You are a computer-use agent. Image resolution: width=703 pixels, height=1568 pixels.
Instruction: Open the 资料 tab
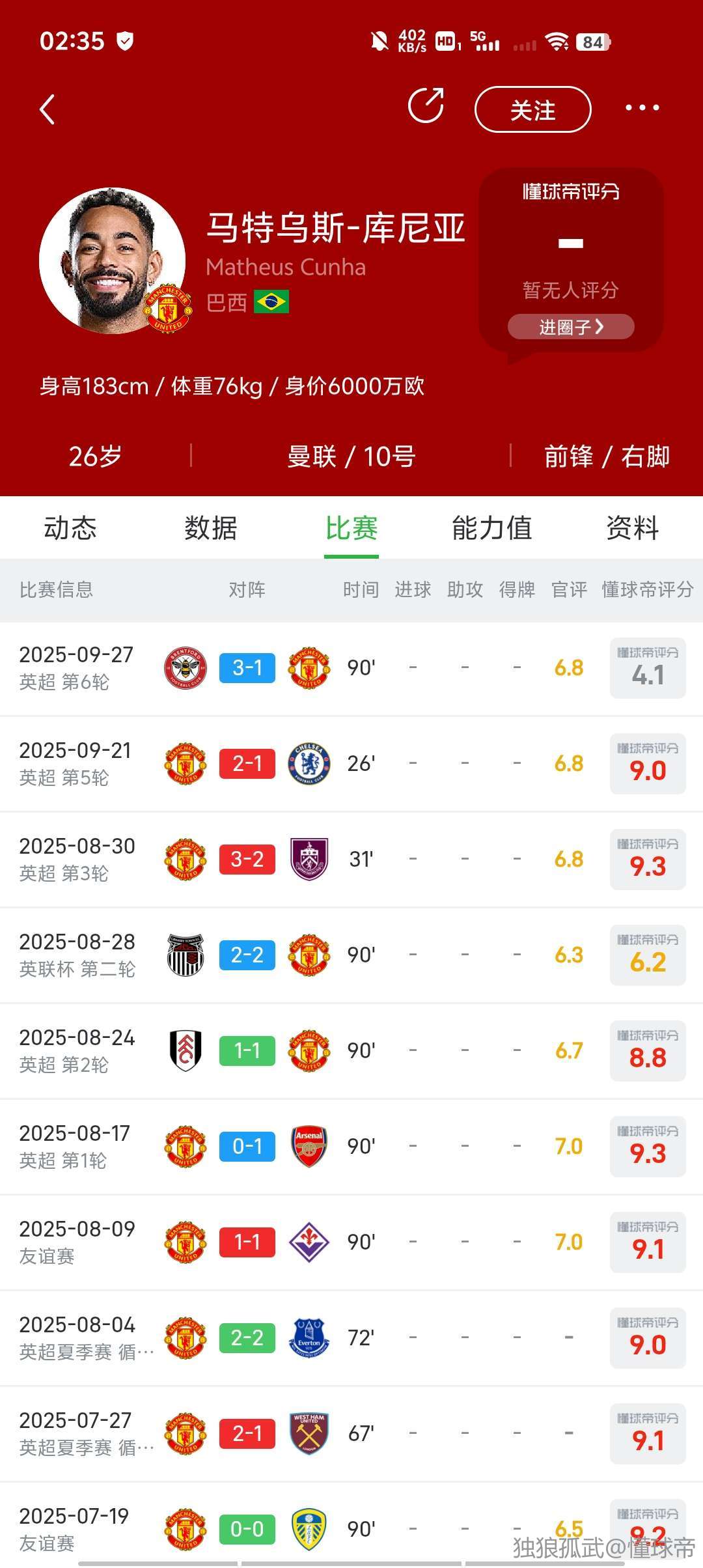click(x=633, y=528)
